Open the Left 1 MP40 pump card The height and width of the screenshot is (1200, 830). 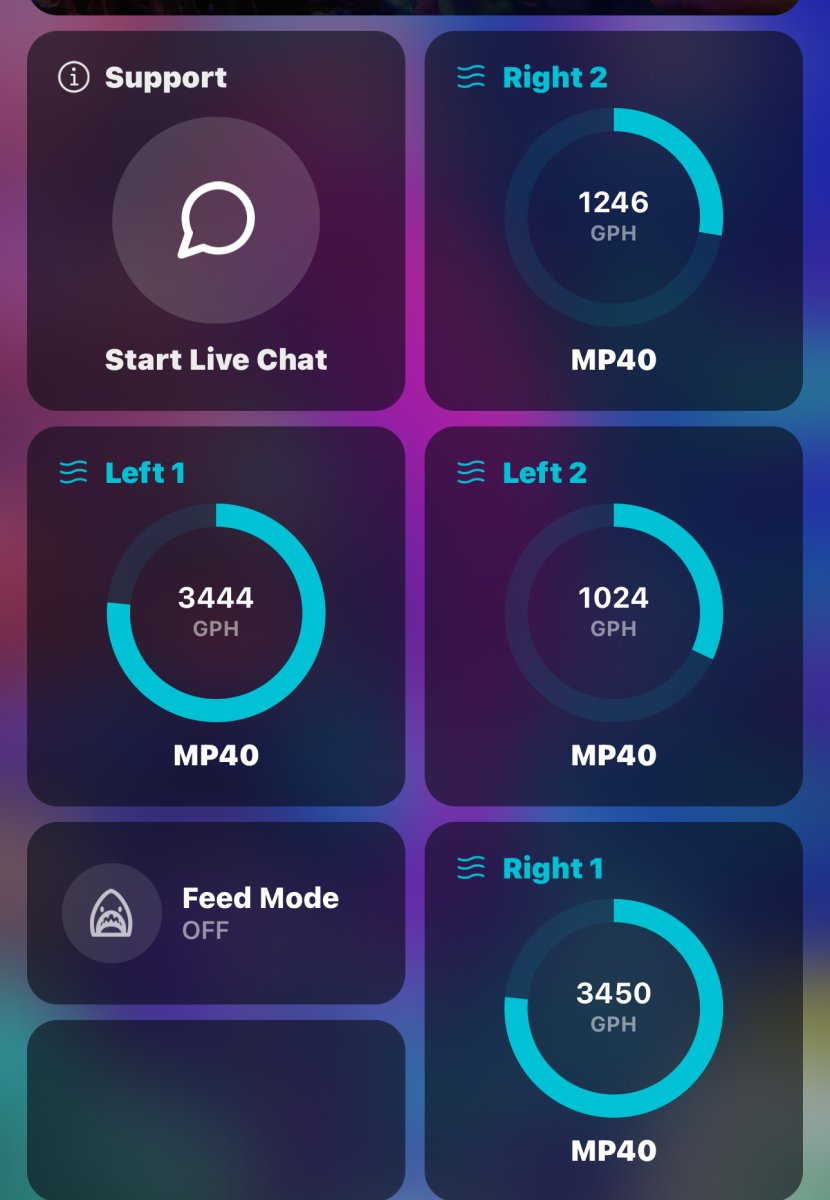216,614
